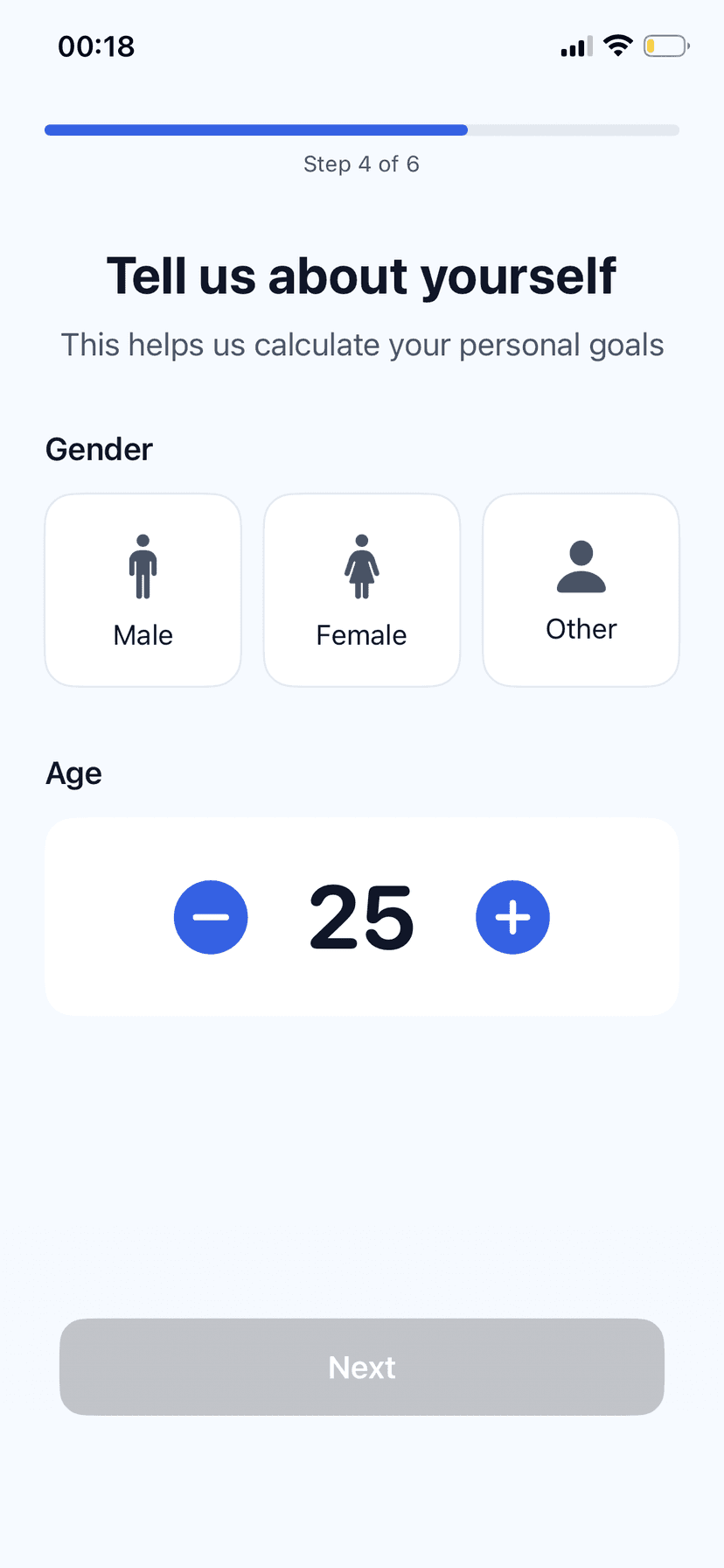724x1568 pixels.
Task: Select the Female option card
Action: pos(361,589)
